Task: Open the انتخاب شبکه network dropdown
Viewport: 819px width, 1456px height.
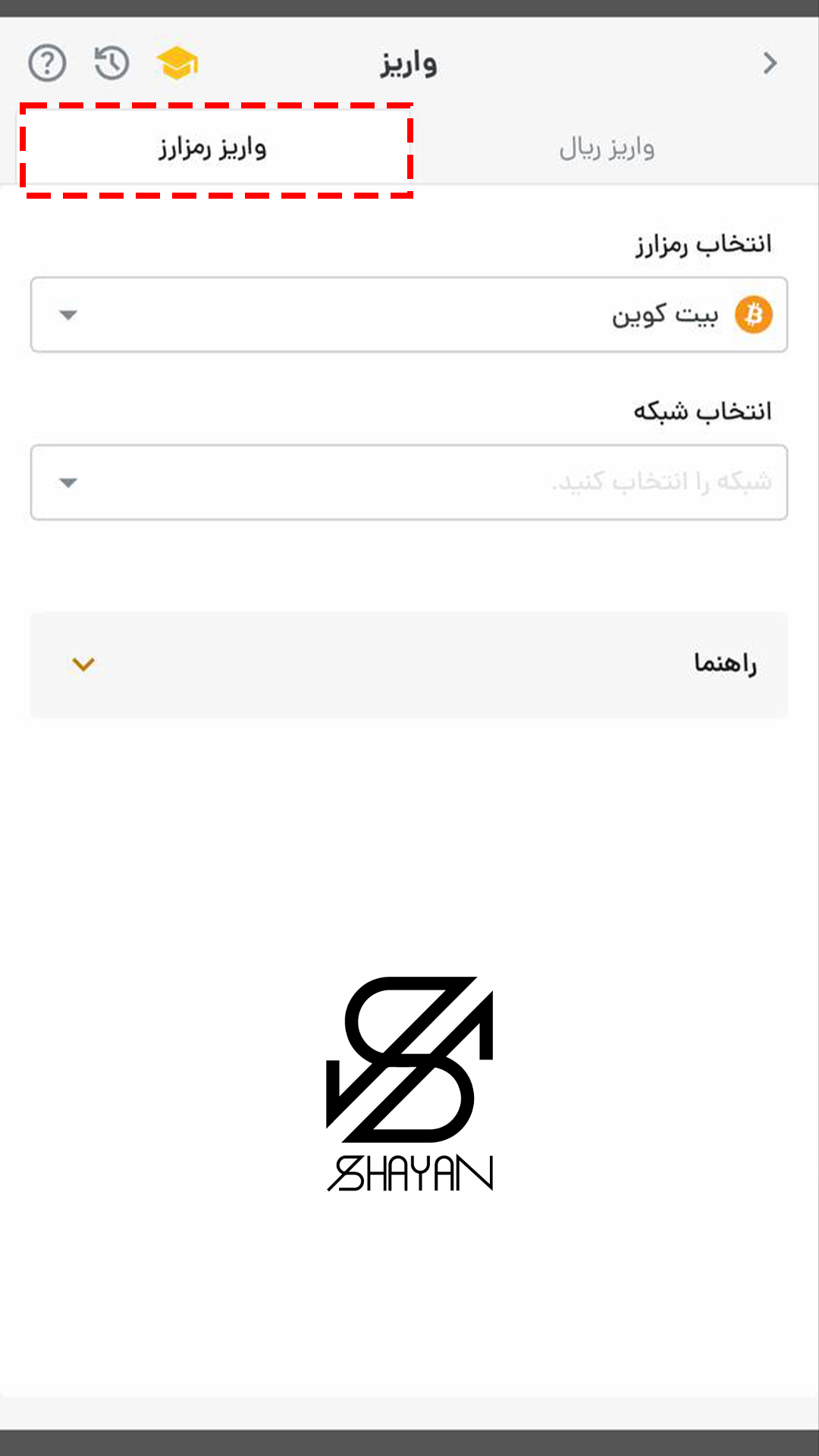Action: pos(409,482)
